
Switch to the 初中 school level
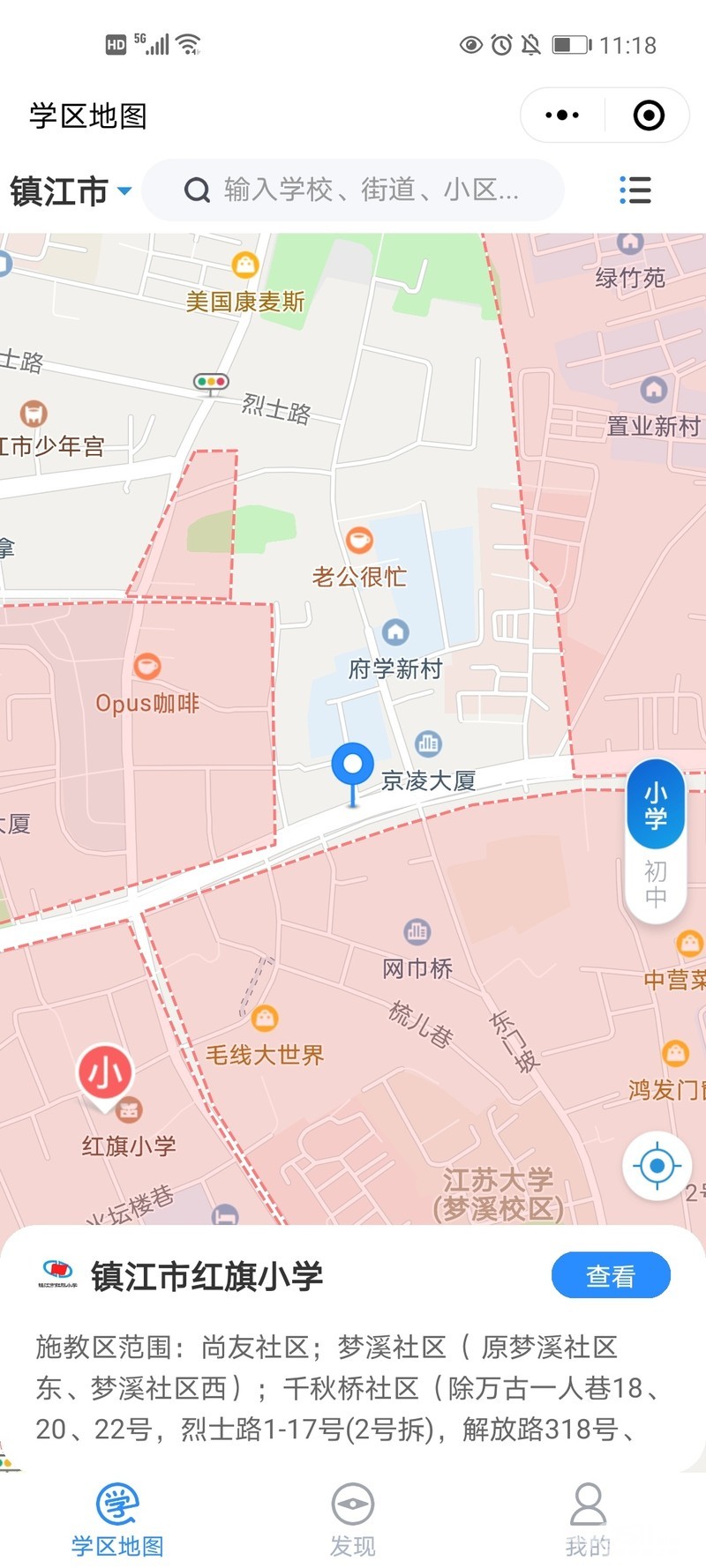656,884
